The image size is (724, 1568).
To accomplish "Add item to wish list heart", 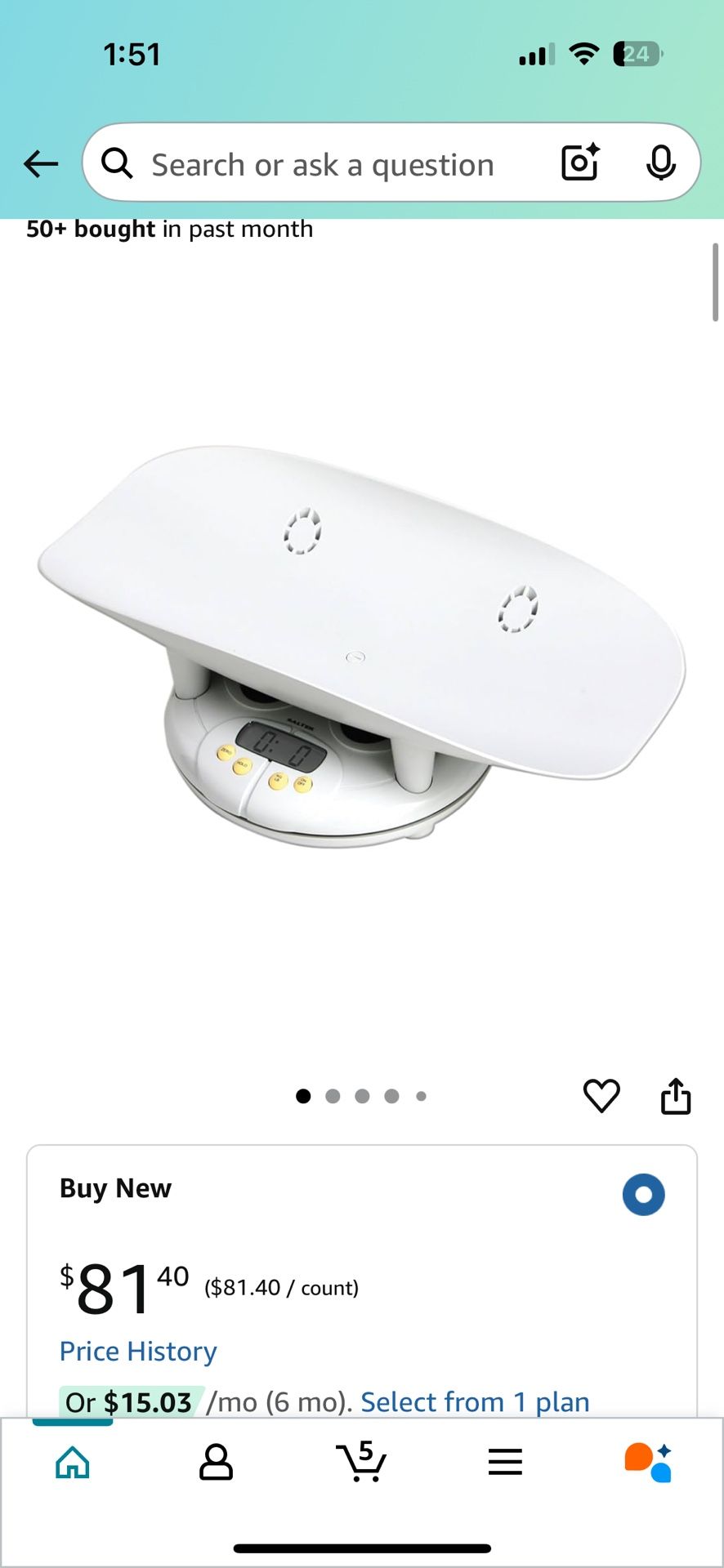I will 601,1095.
